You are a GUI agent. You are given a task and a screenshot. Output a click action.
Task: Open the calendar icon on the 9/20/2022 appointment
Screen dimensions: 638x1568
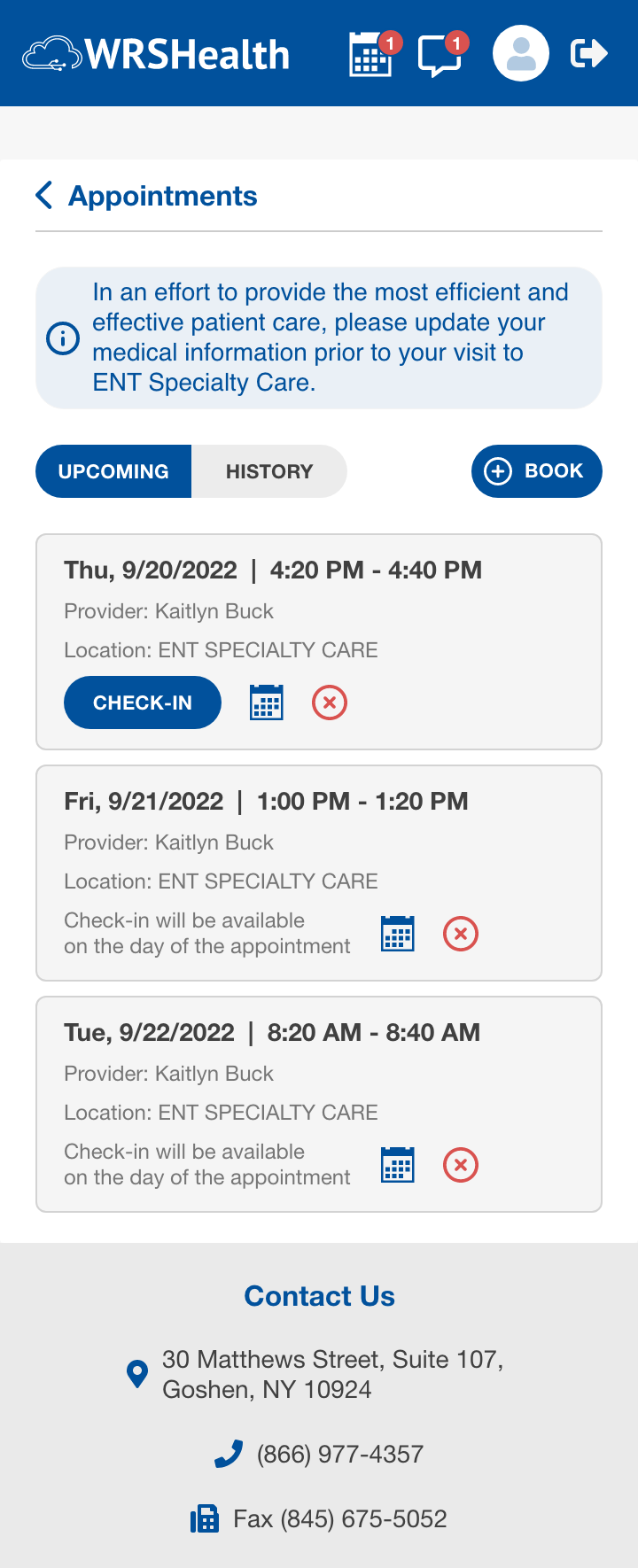(x=266, y=702)
